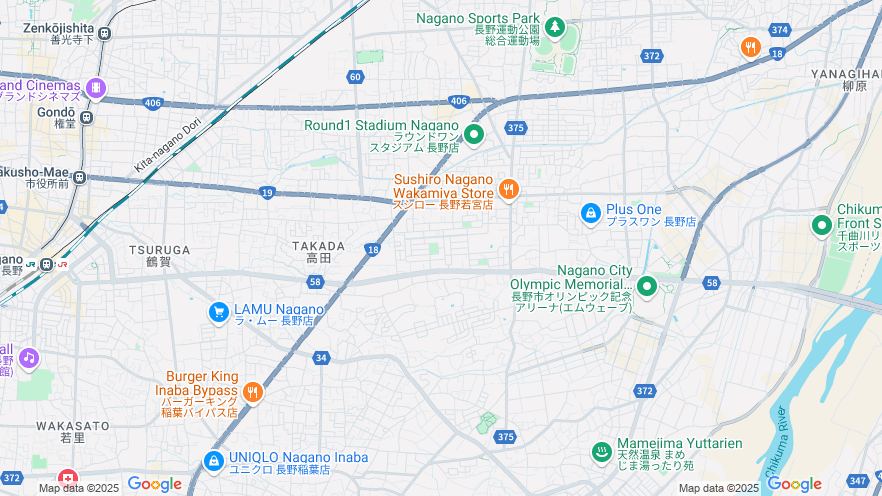This screenshot has height=496, width=882.
Task: Tap the Sushiro Nagano Wakamiya Store marker
Action: [508, 188]
